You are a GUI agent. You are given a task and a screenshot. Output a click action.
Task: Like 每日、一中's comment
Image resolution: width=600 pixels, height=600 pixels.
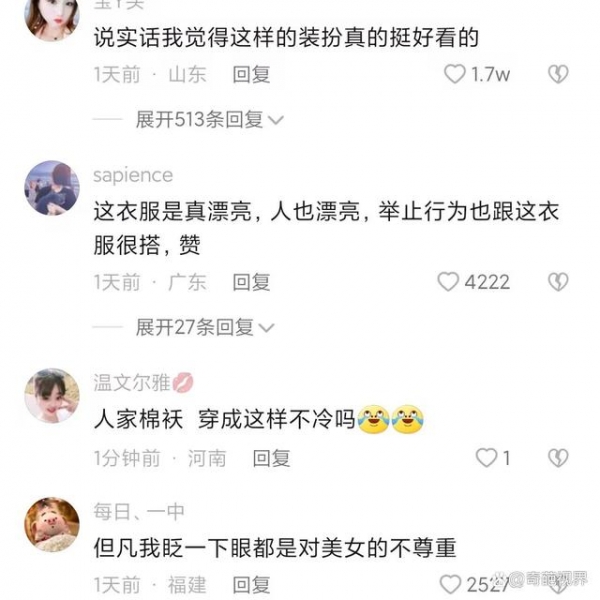pos(451,585)
